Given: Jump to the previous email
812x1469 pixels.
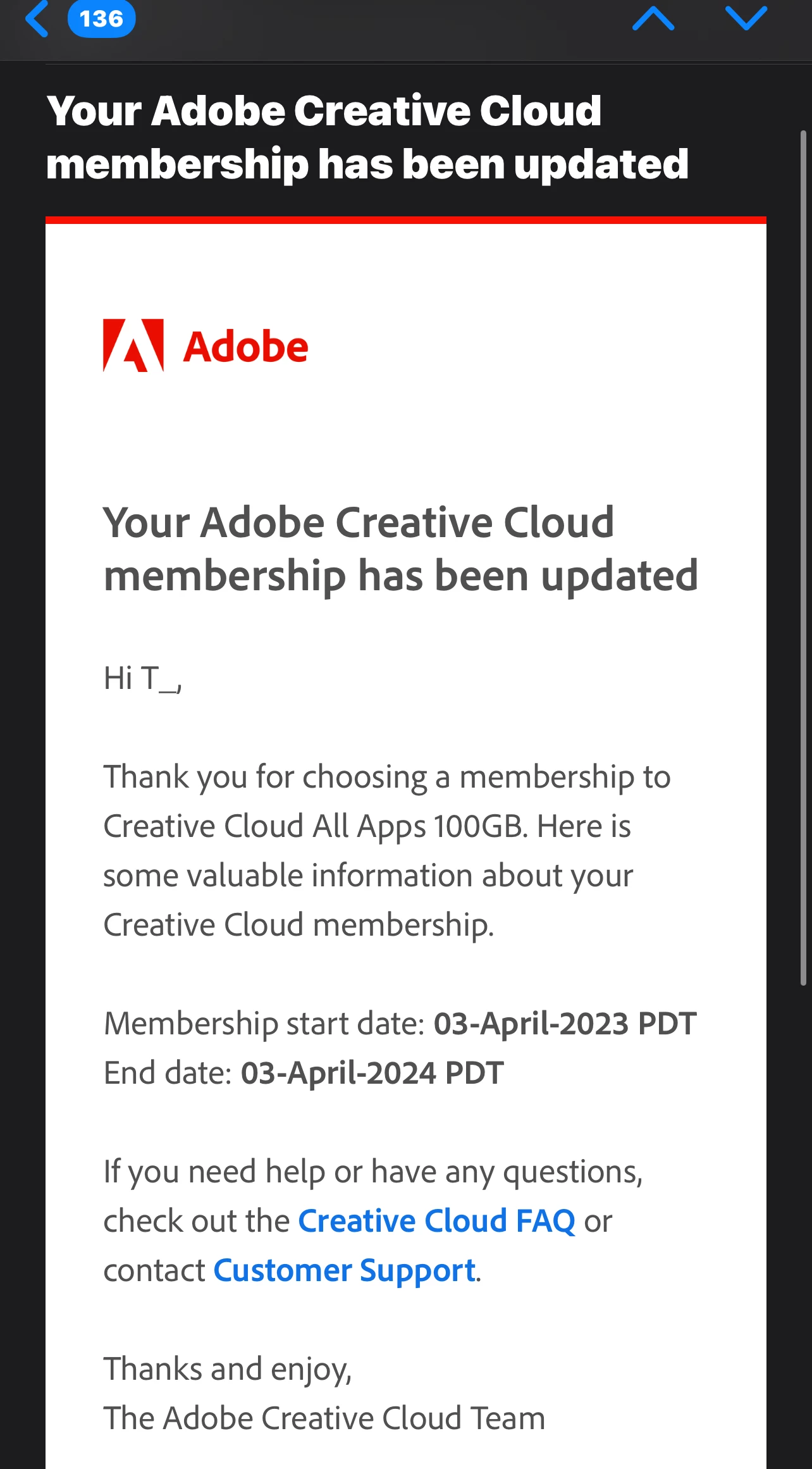Looking at the screenshot, I should (x=653, y=19).
